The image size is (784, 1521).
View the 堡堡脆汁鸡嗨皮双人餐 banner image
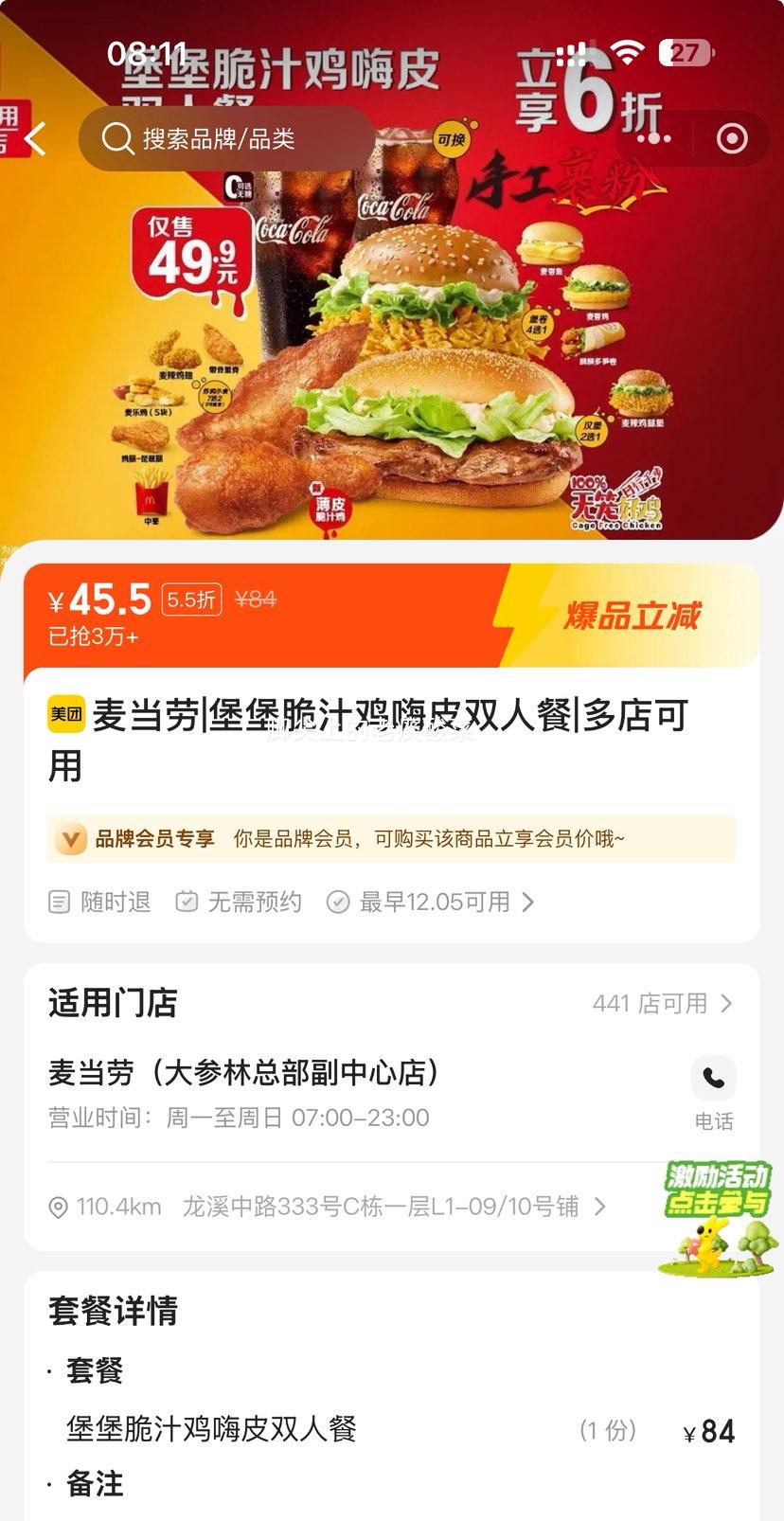click(x=392, y=270)
